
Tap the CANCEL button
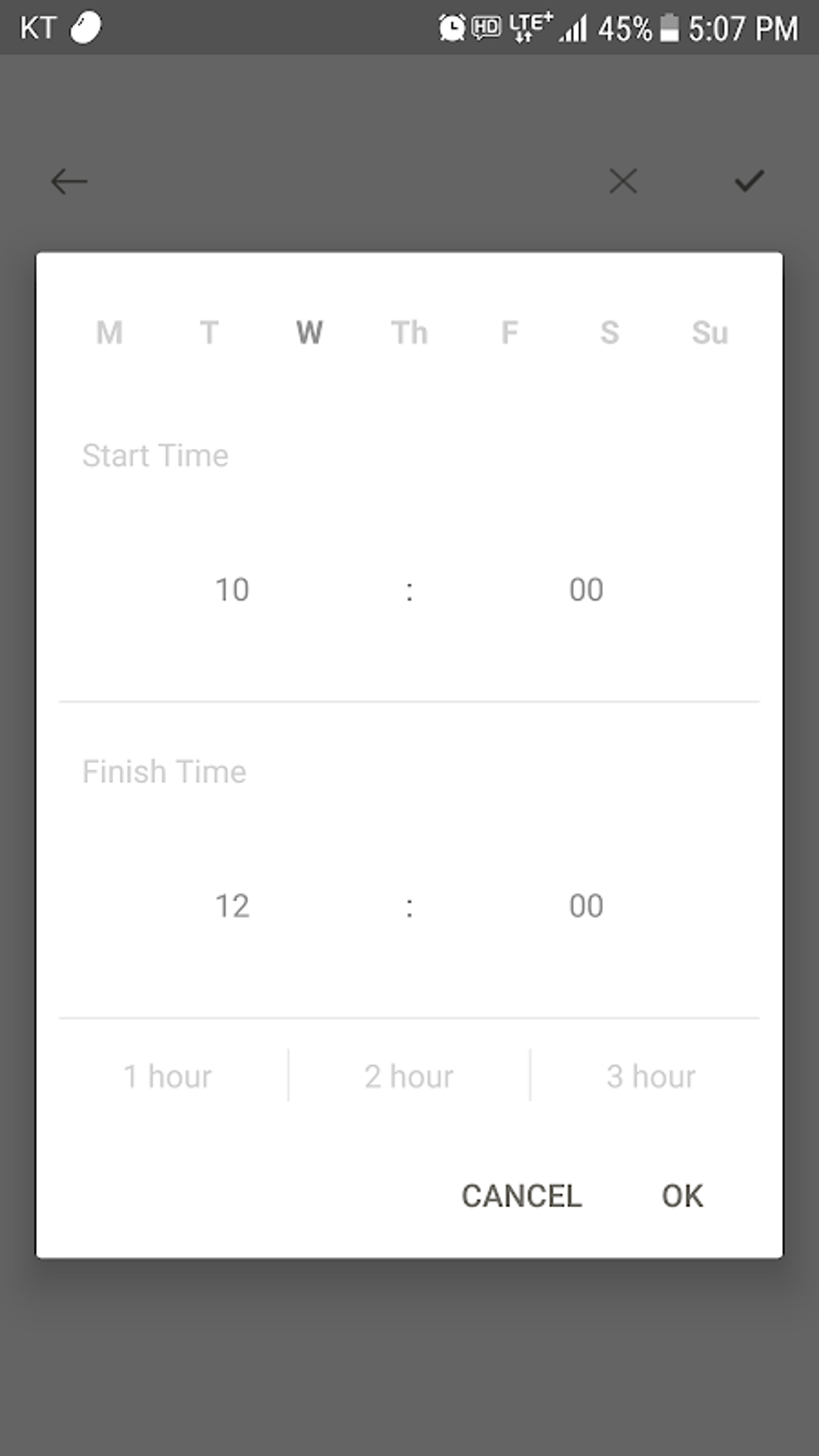pyautogui.click(x=521, y=1196)
